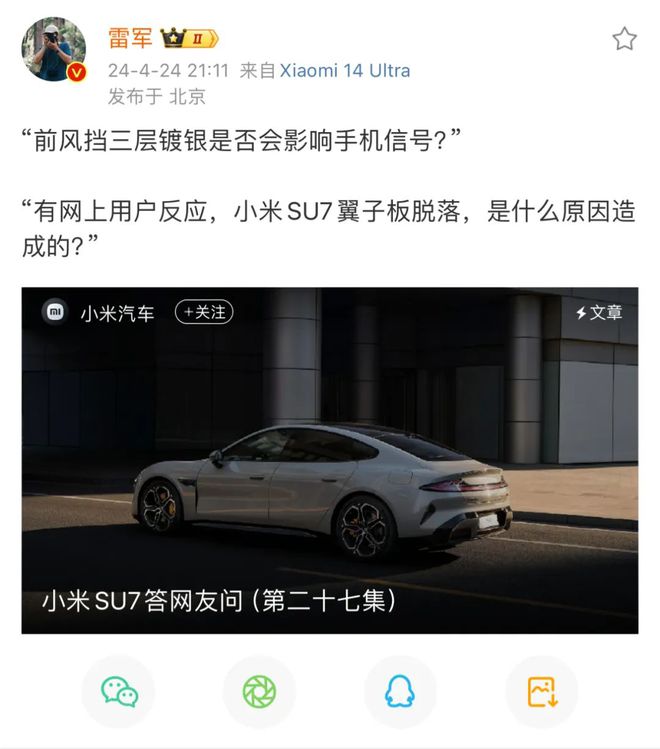
Task: Save the post as an image
Action: point(541,691)
